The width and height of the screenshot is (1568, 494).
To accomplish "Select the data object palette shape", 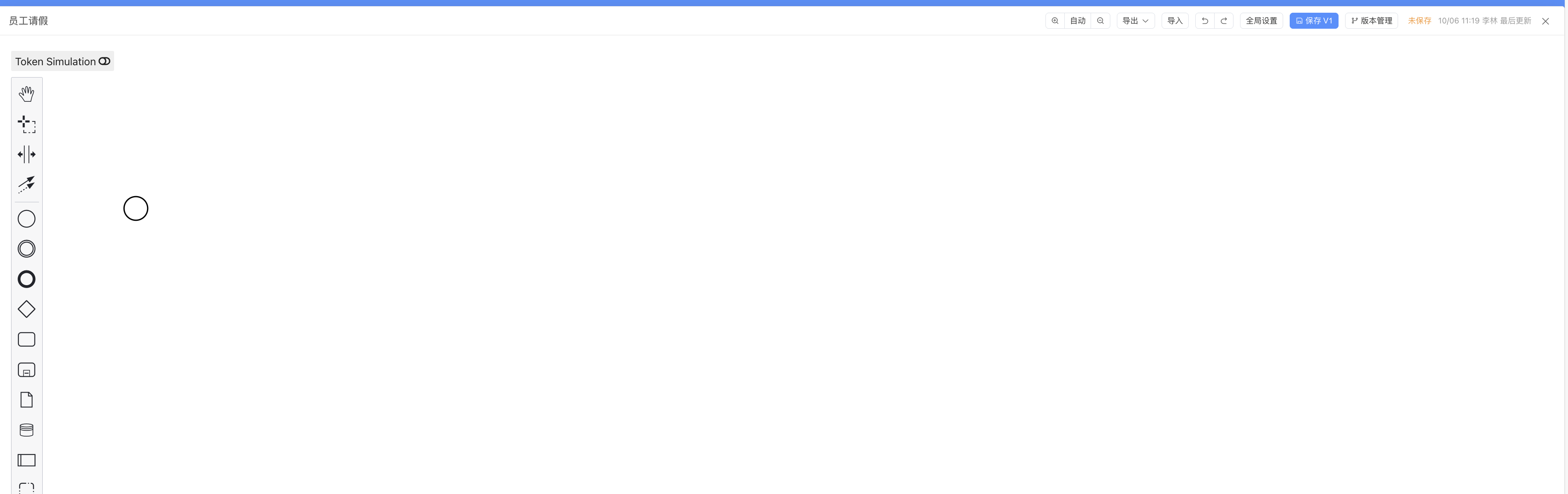I will 26,400.
